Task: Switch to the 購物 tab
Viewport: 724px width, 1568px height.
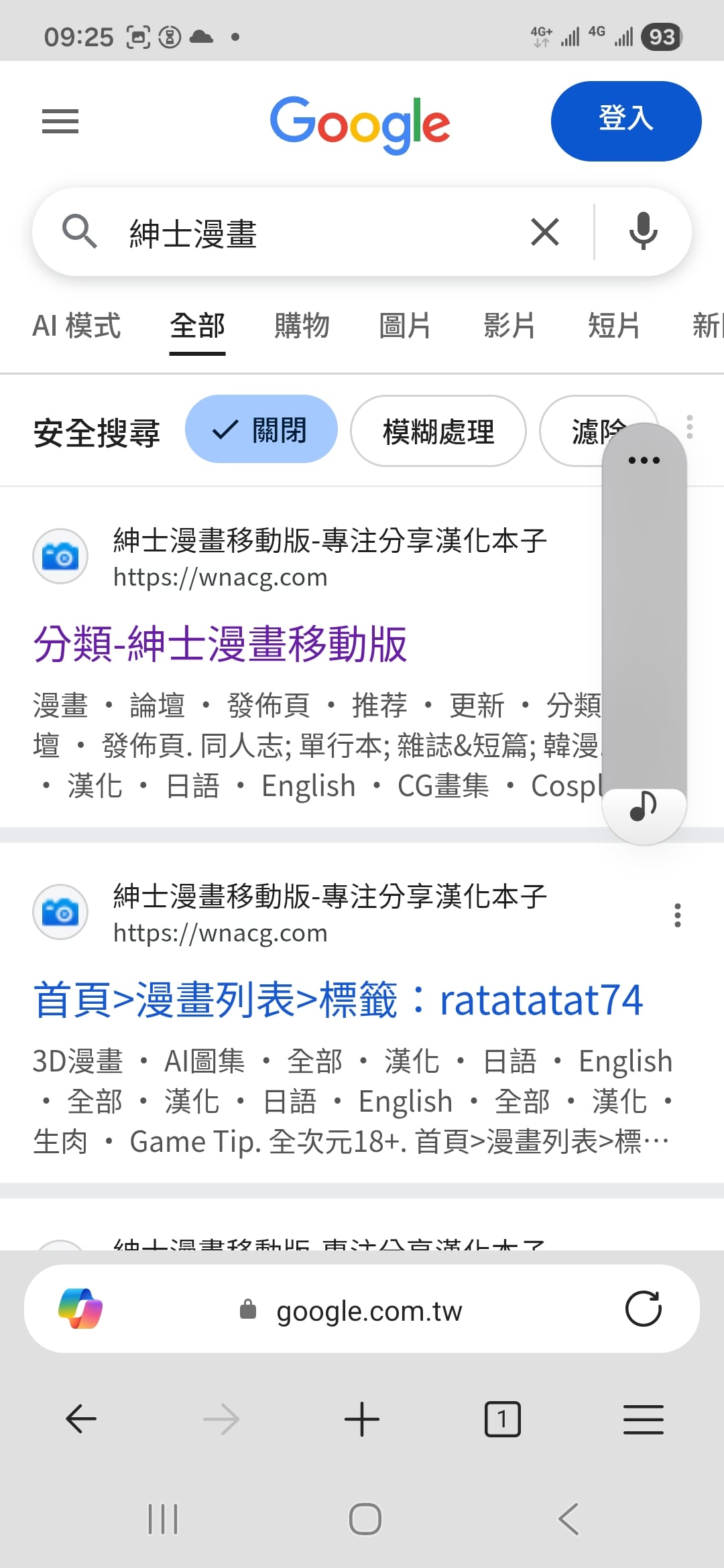Action: click(302, 326)
